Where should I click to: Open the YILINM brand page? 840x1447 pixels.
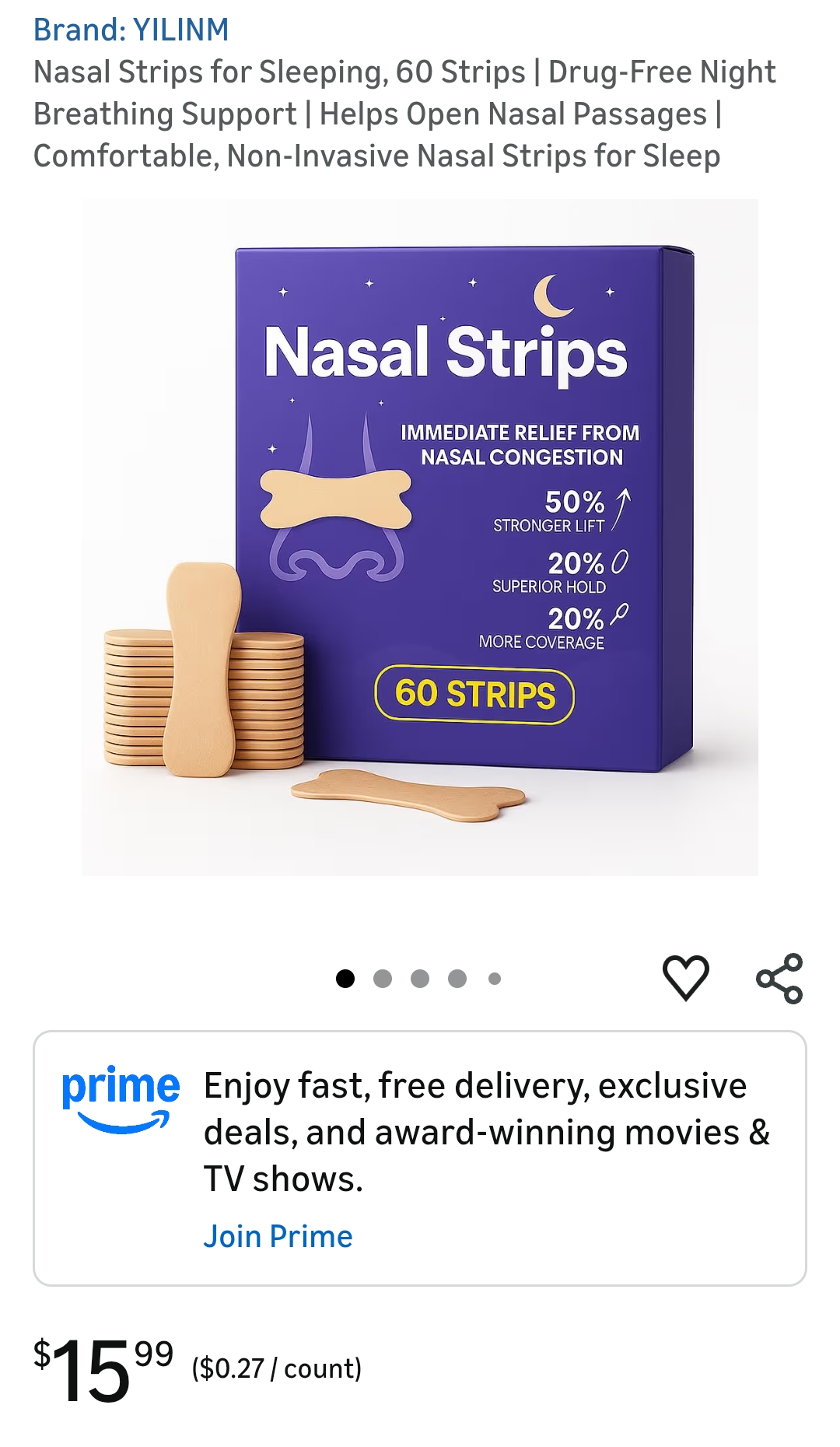click(x=130, y=30)
